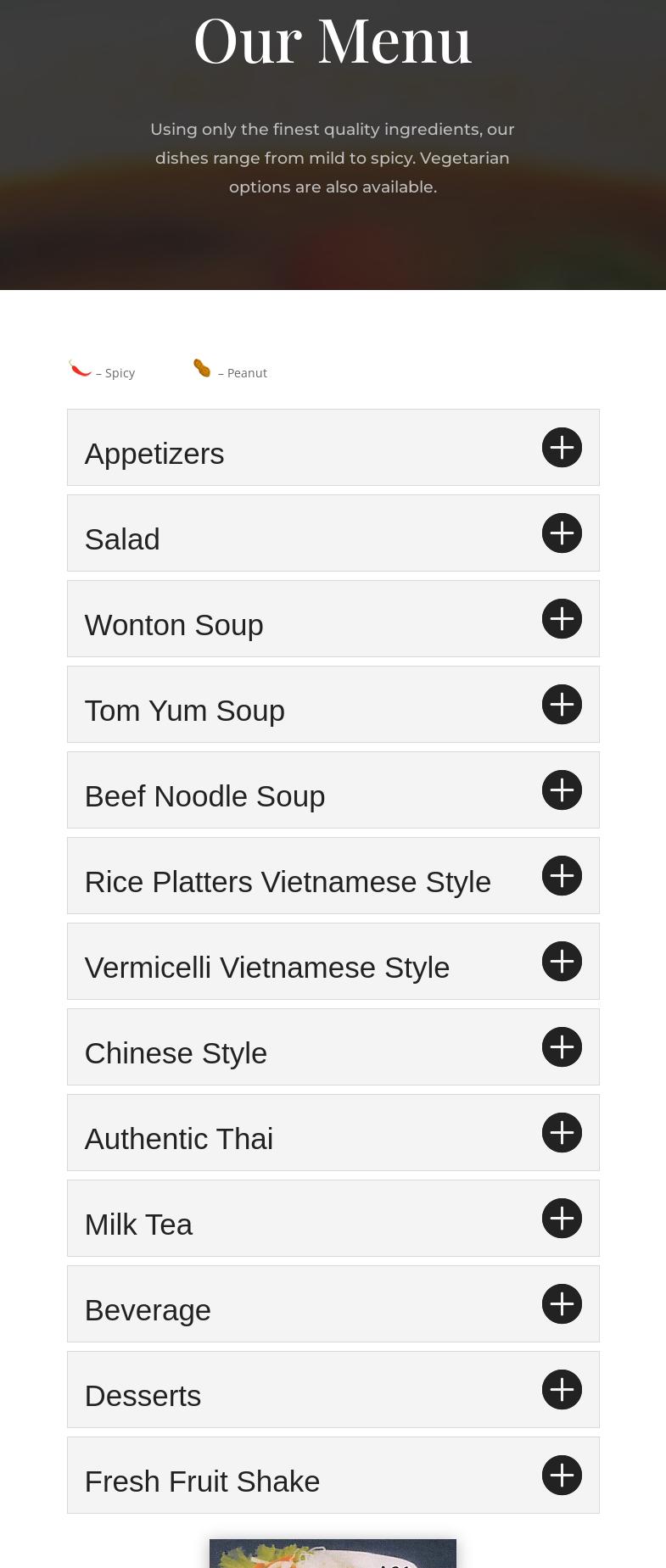Expand the Appetizers section
This screenshot has height=1568, width=666.
[x=562, y=448]
